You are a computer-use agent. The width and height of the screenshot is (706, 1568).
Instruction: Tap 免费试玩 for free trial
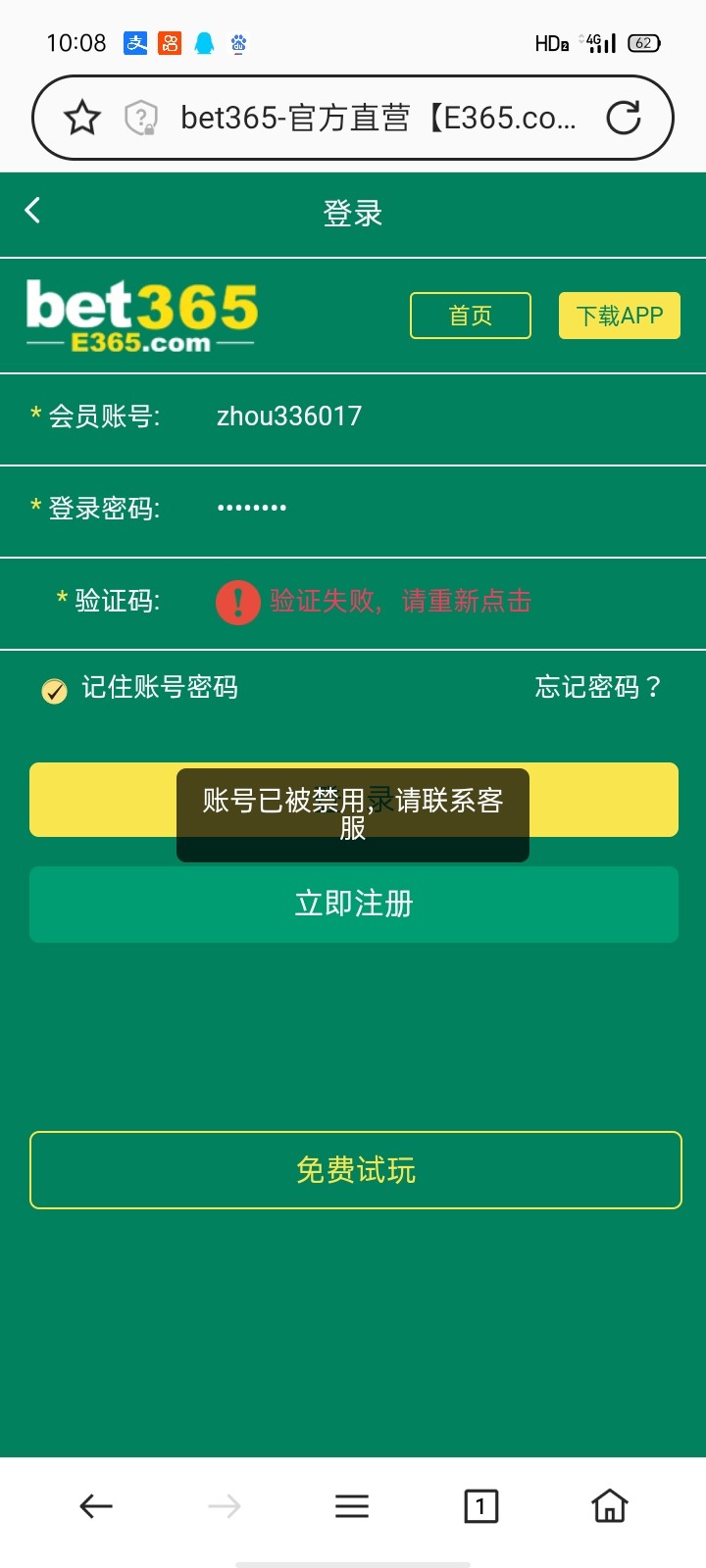[x=355, y=1169]
